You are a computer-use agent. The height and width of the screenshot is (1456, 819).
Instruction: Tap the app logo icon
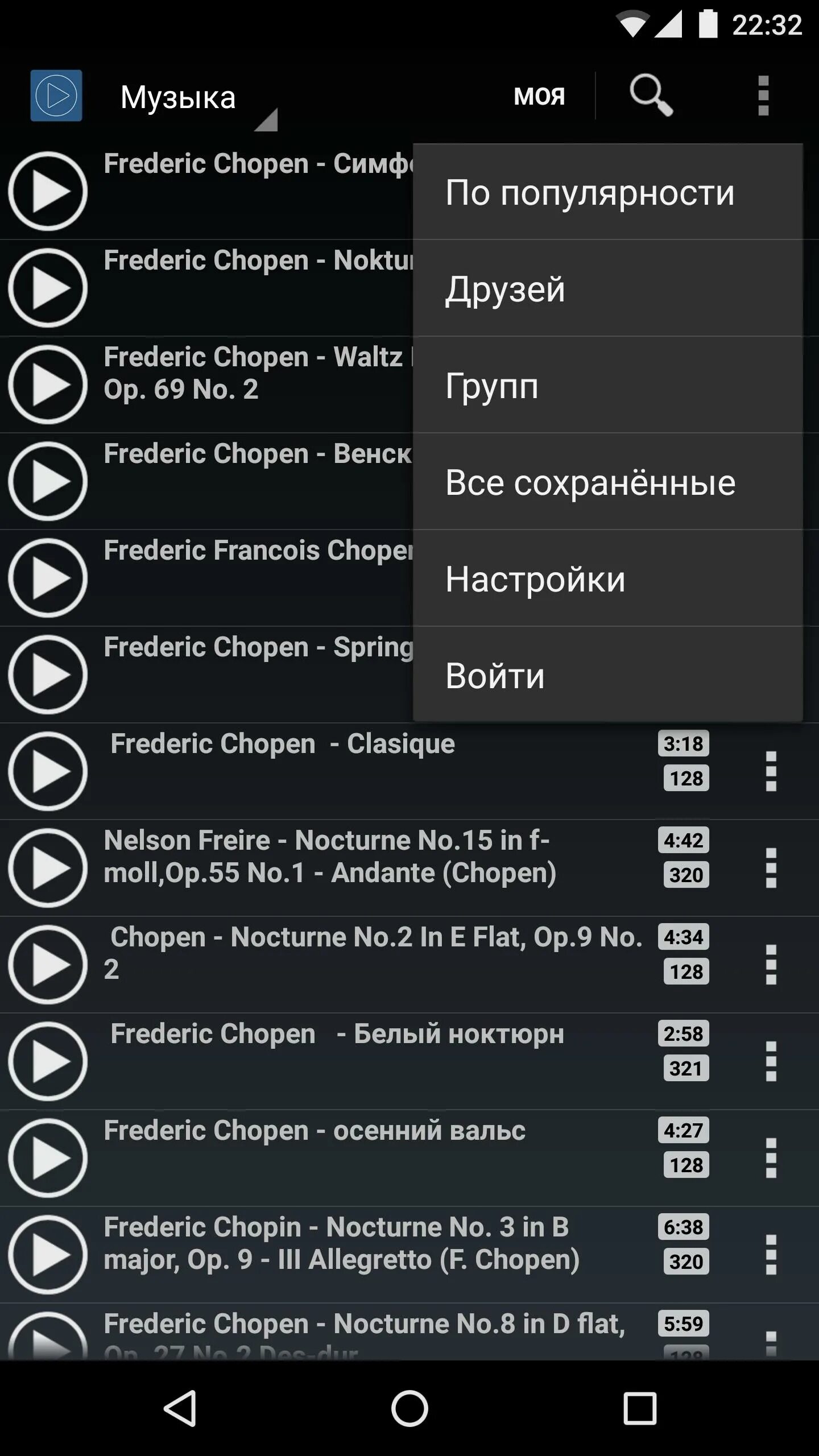click(x=56, y=96)
